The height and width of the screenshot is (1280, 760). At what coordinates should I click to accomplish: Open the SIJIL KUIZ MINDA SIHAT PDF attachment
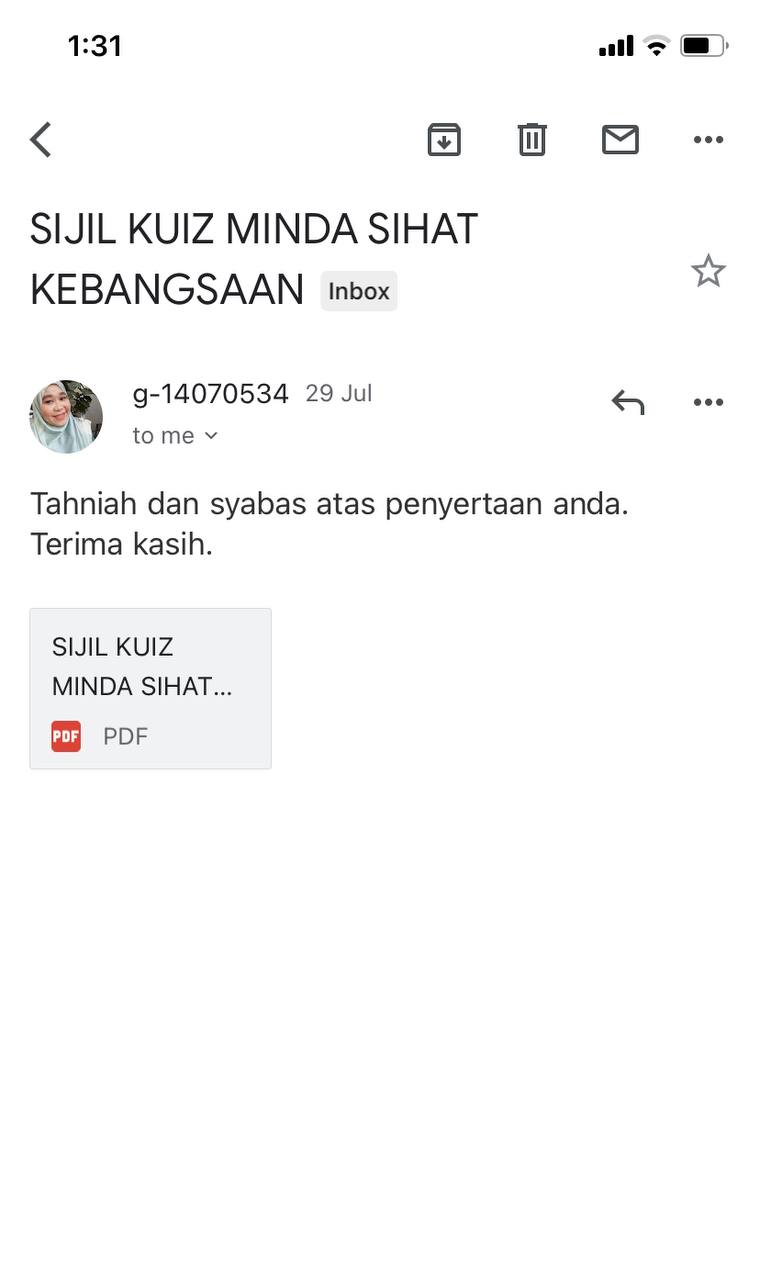150,688
